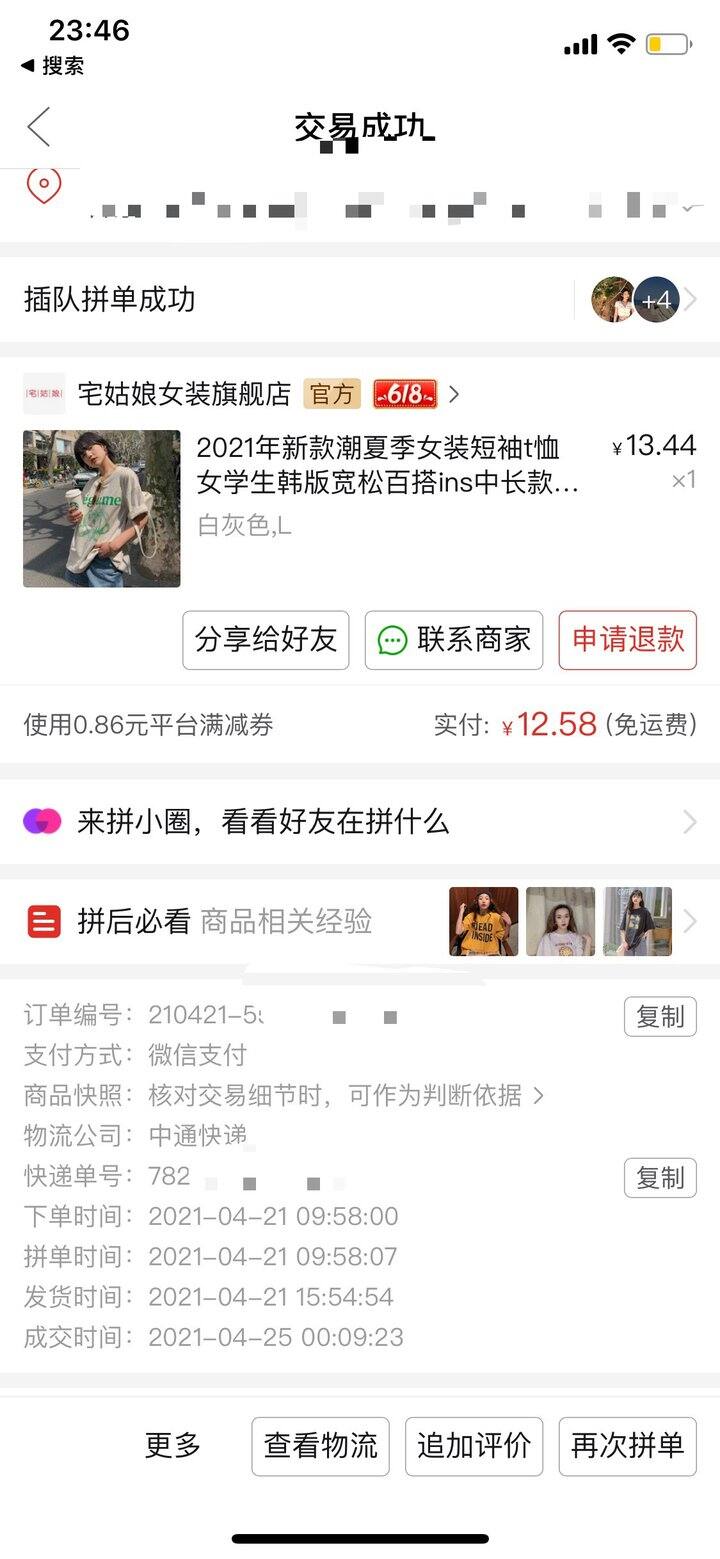
Task: Open the 拼后必看 商品相关经验 row
Action: 360,921
